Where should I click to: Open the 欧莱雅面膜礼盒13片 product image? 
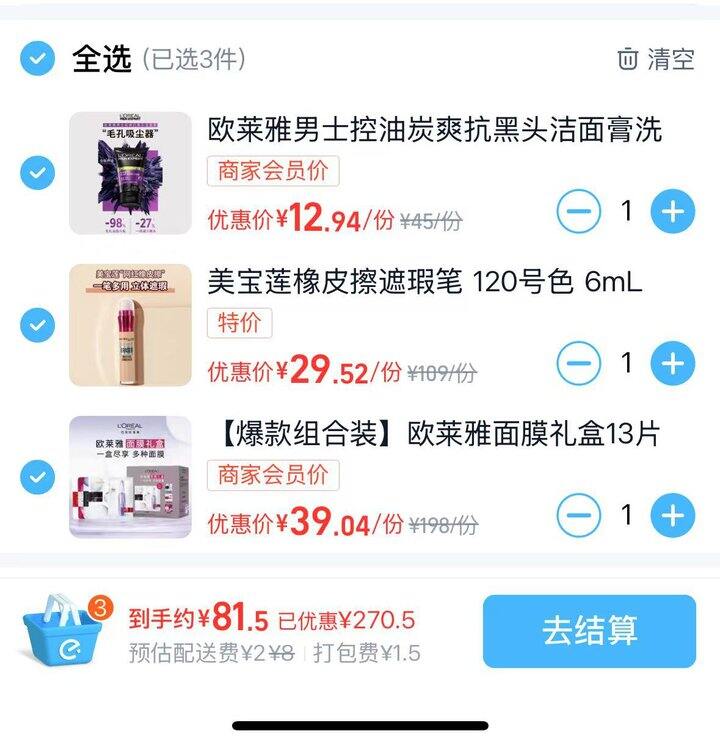(x=130, y=477)
